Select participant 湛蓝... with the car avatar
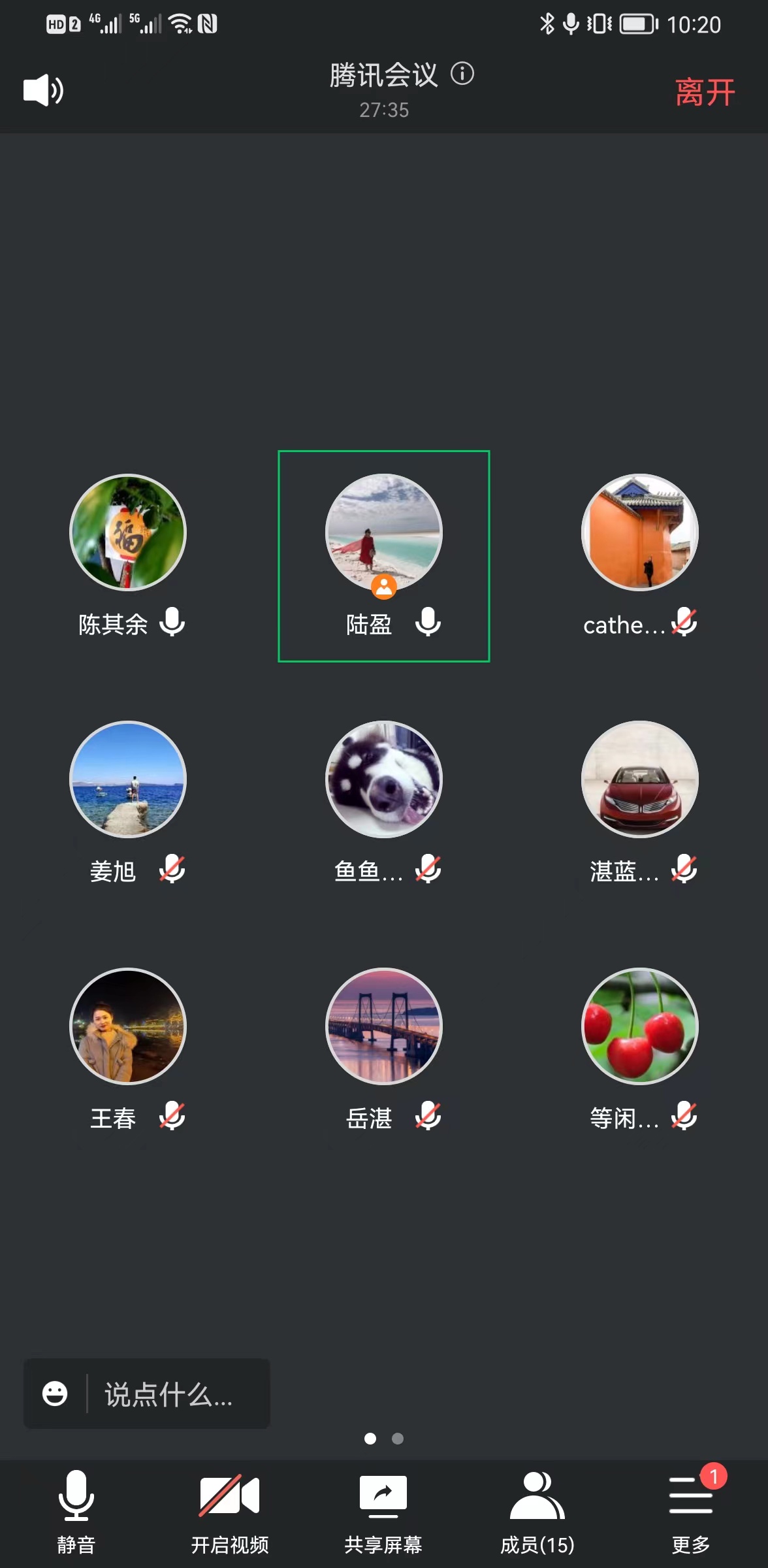 640,779
